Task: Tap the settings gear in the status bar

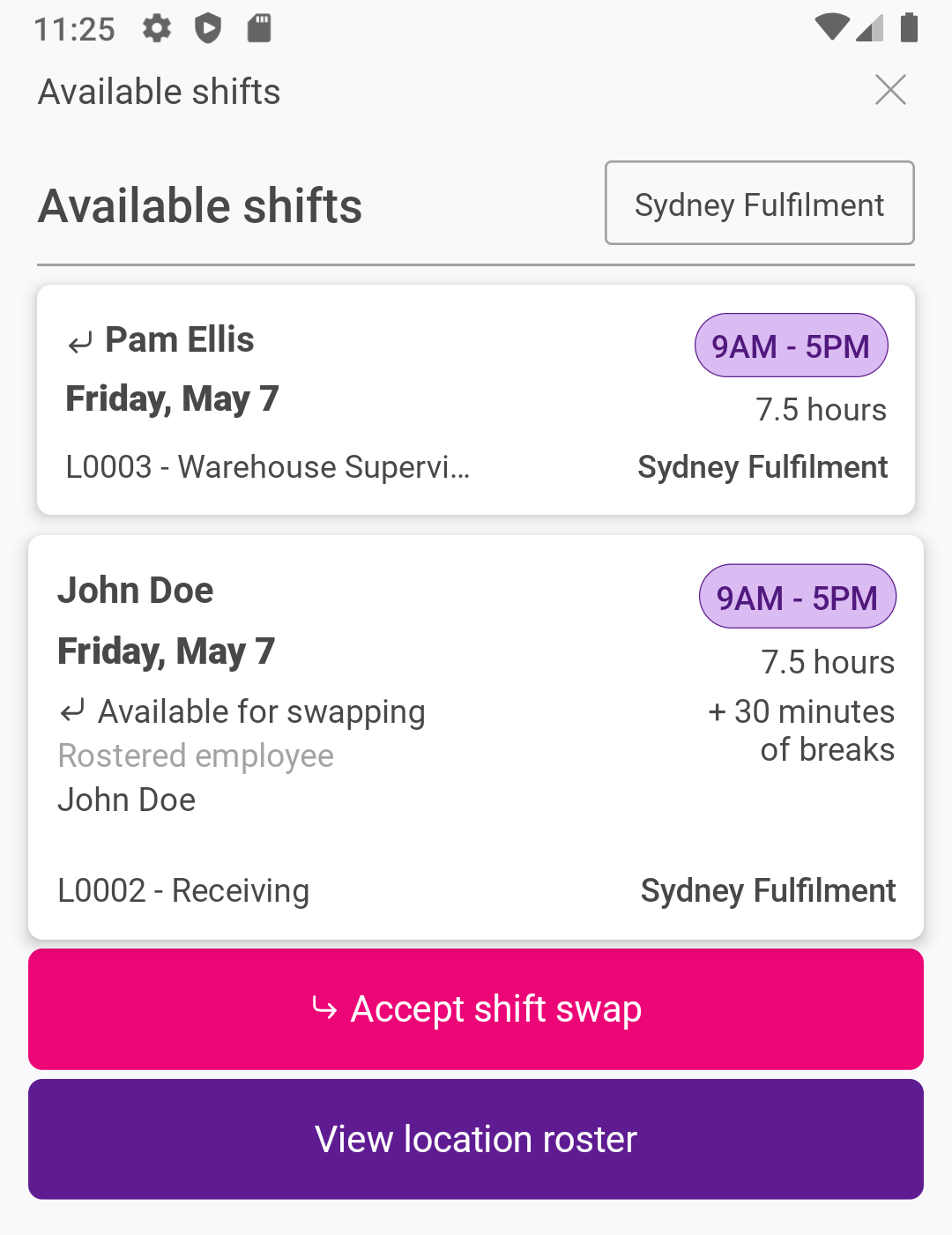Action: 156,28
